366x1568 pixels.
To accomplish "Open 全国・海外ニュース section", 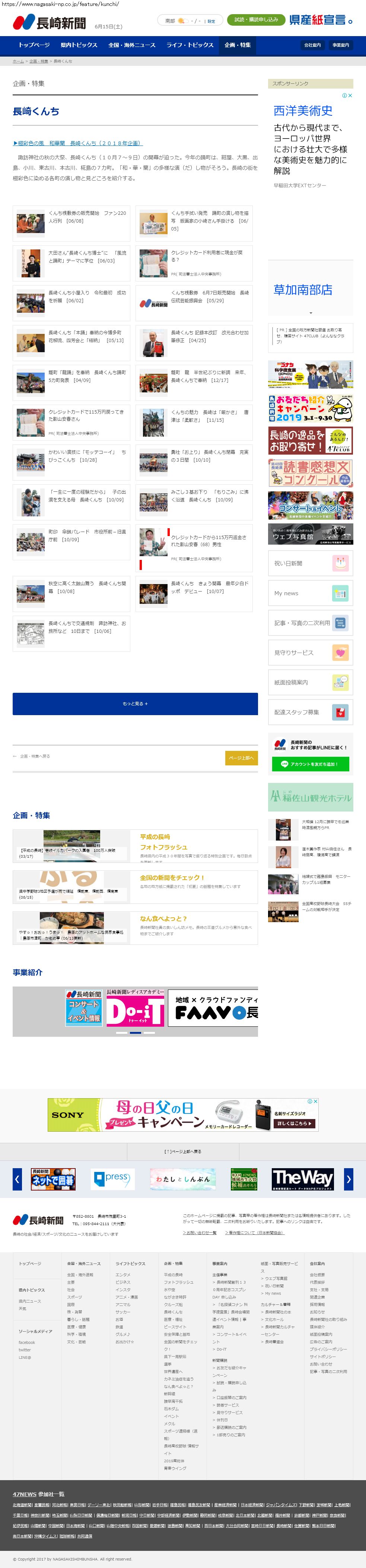I will pyautogui.click(x=131, y=45).
